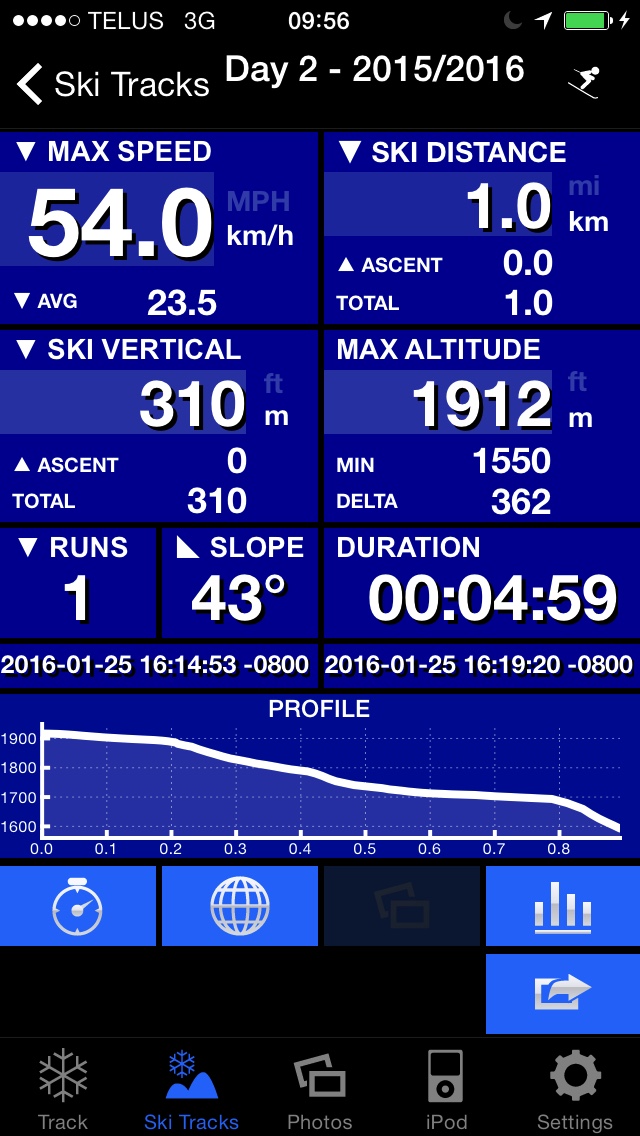Image resolution: width=640 pixels, height=1136 pixels.
Task: Tap the skier activity icon
Action: [583, 82]
